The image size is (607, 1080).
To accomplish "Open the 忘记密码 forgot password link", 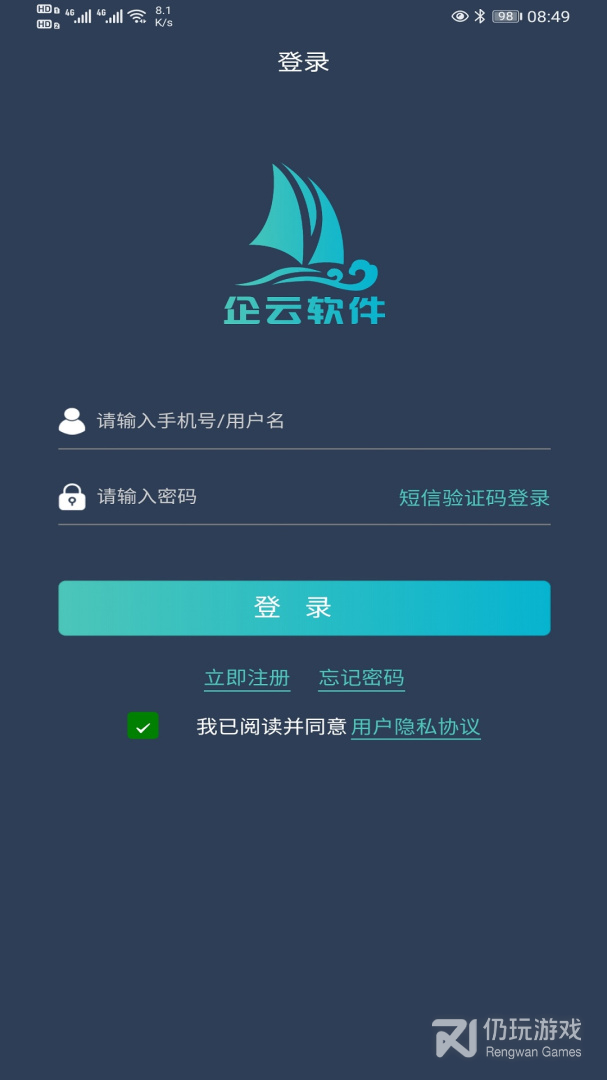I will click(361, 678).
